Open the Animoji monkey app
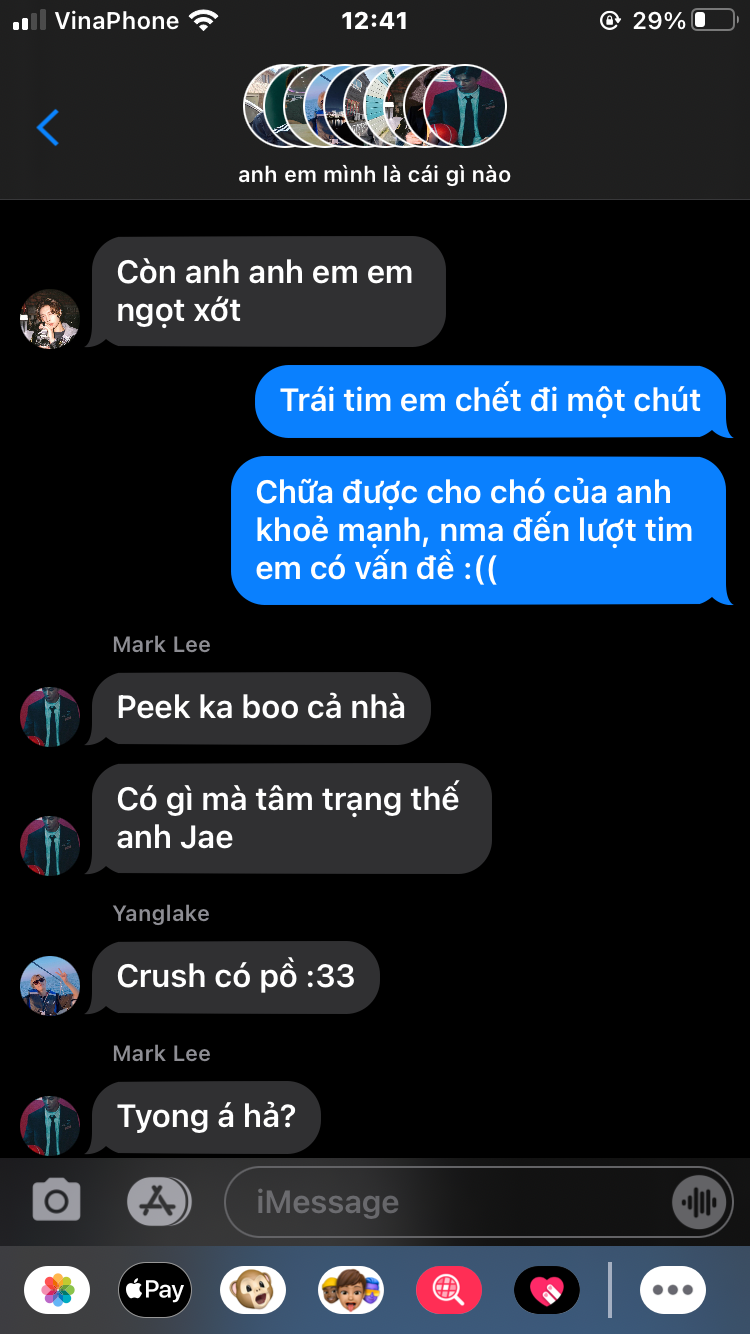750x1334 pixels. (253, 1290)
